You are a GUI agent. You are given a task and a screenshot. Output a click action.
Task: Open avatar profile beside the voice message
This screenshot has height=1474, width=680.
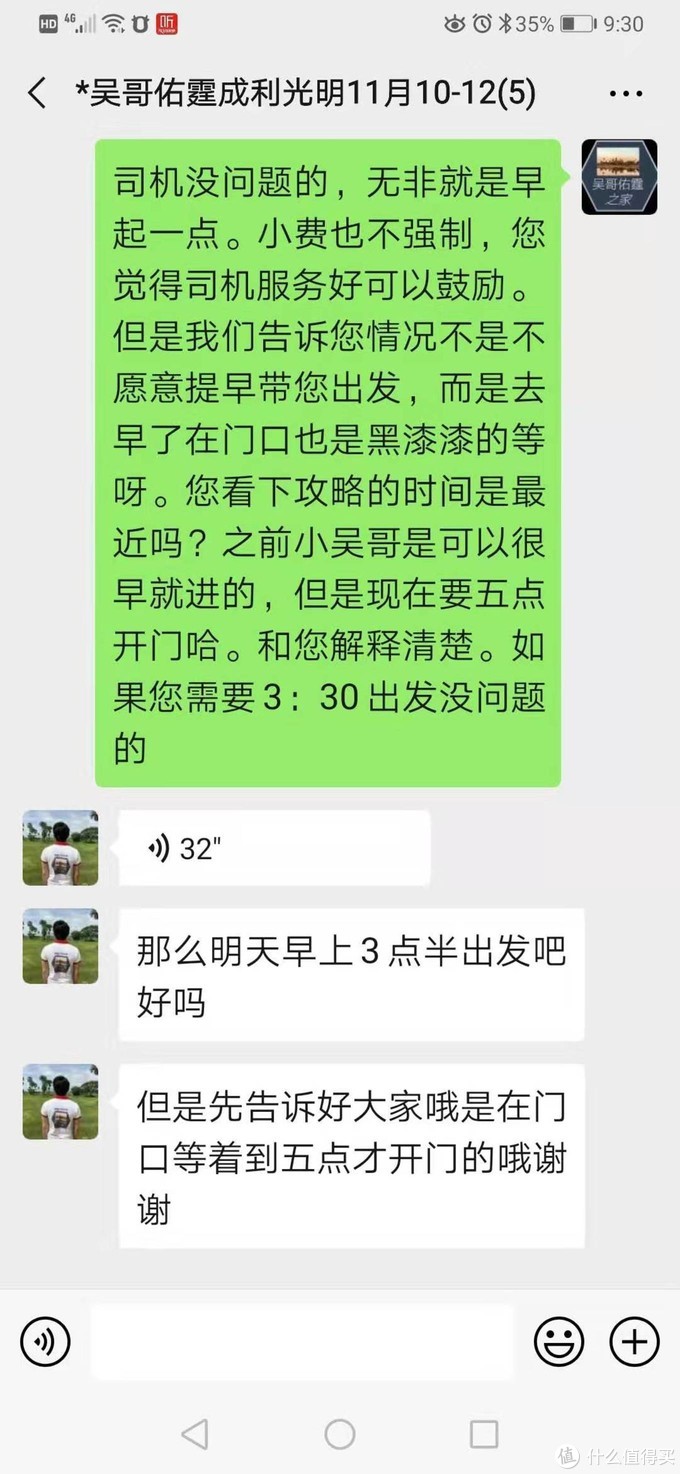click(60, 848)
